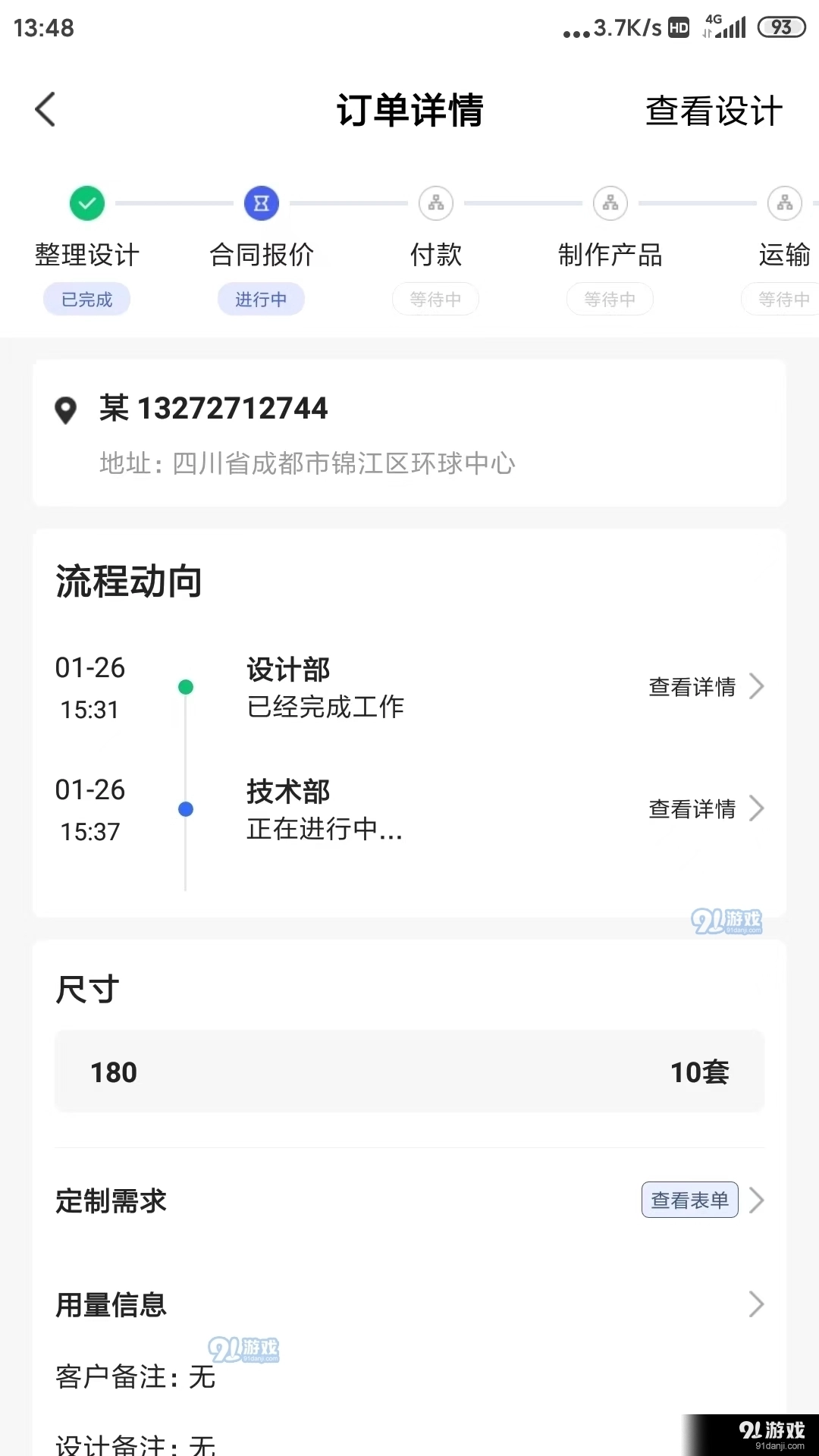Click the 付款 step node icon
819x1456 pixels.
[x=435, y=203]
